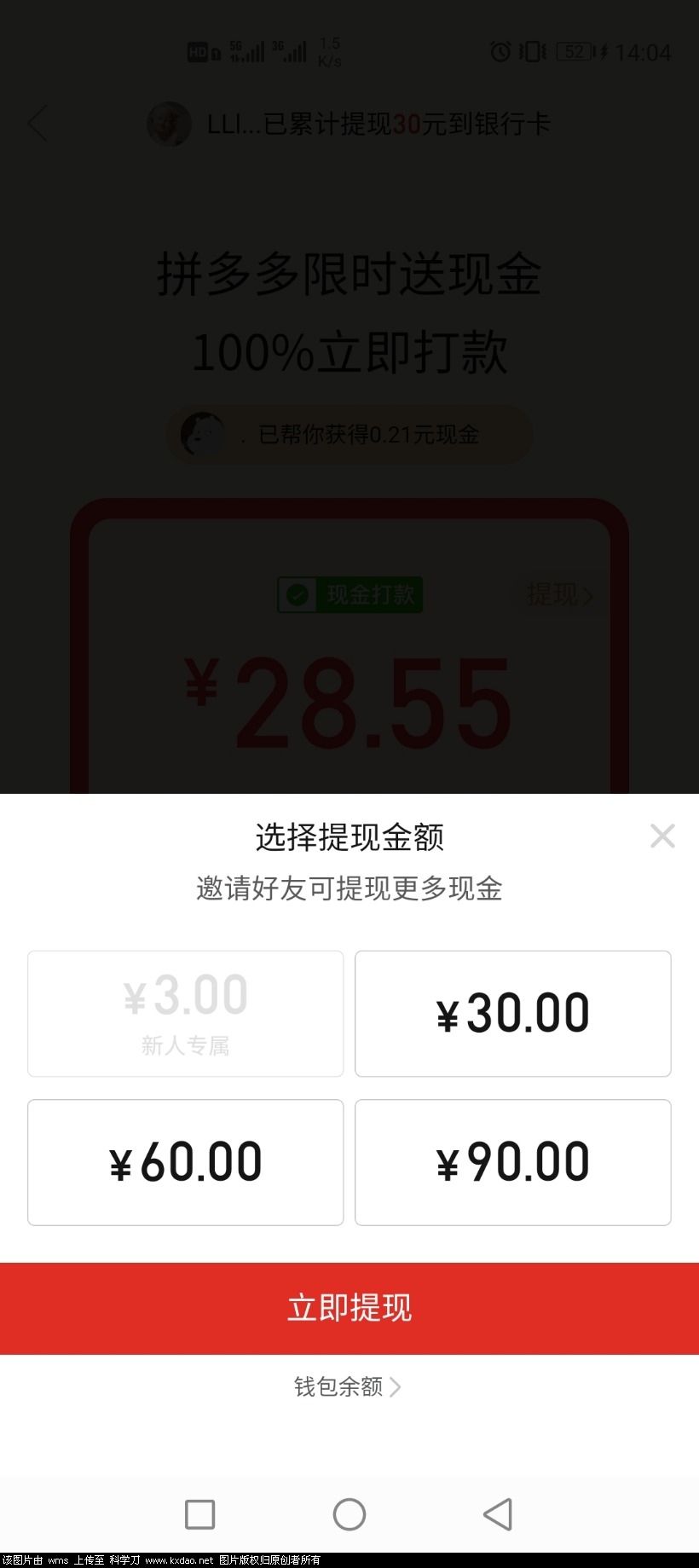Tap the avatar on the 0.21元现金 pill
Viewport: 699px width, 1568px height.
(x=202, y=435)
